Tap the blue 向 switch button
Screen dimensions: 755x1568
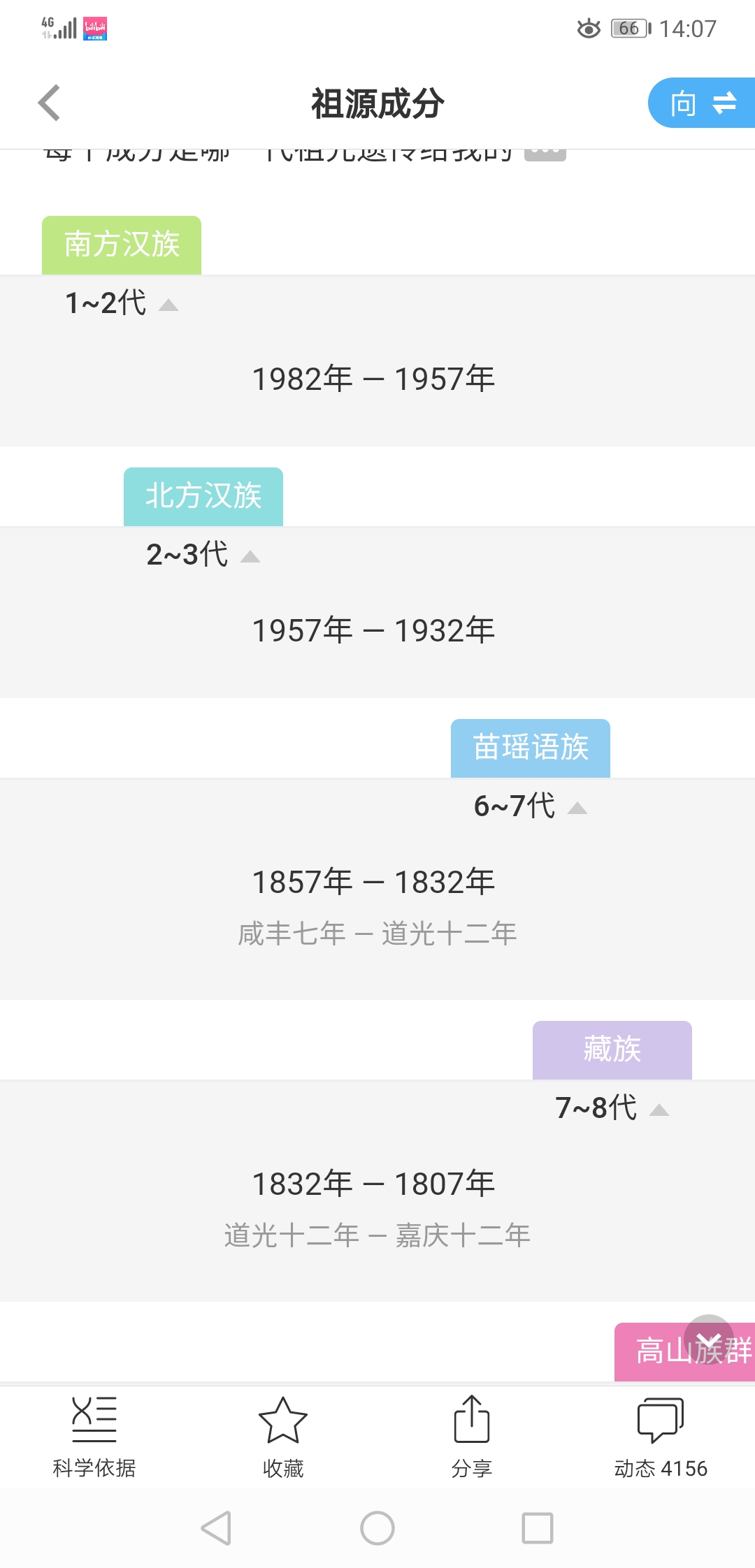[702, 103]
